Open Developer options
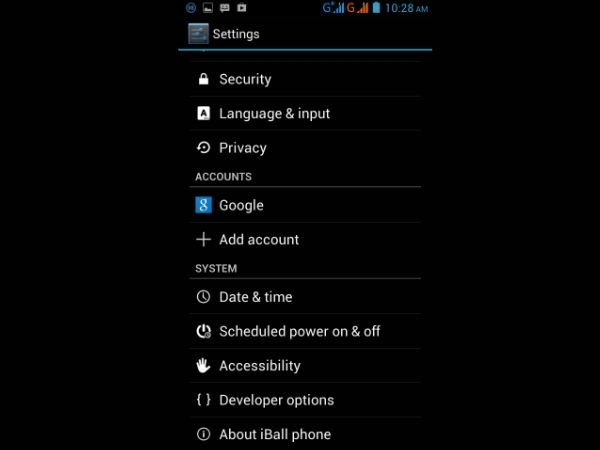 (x=276, y=400)
